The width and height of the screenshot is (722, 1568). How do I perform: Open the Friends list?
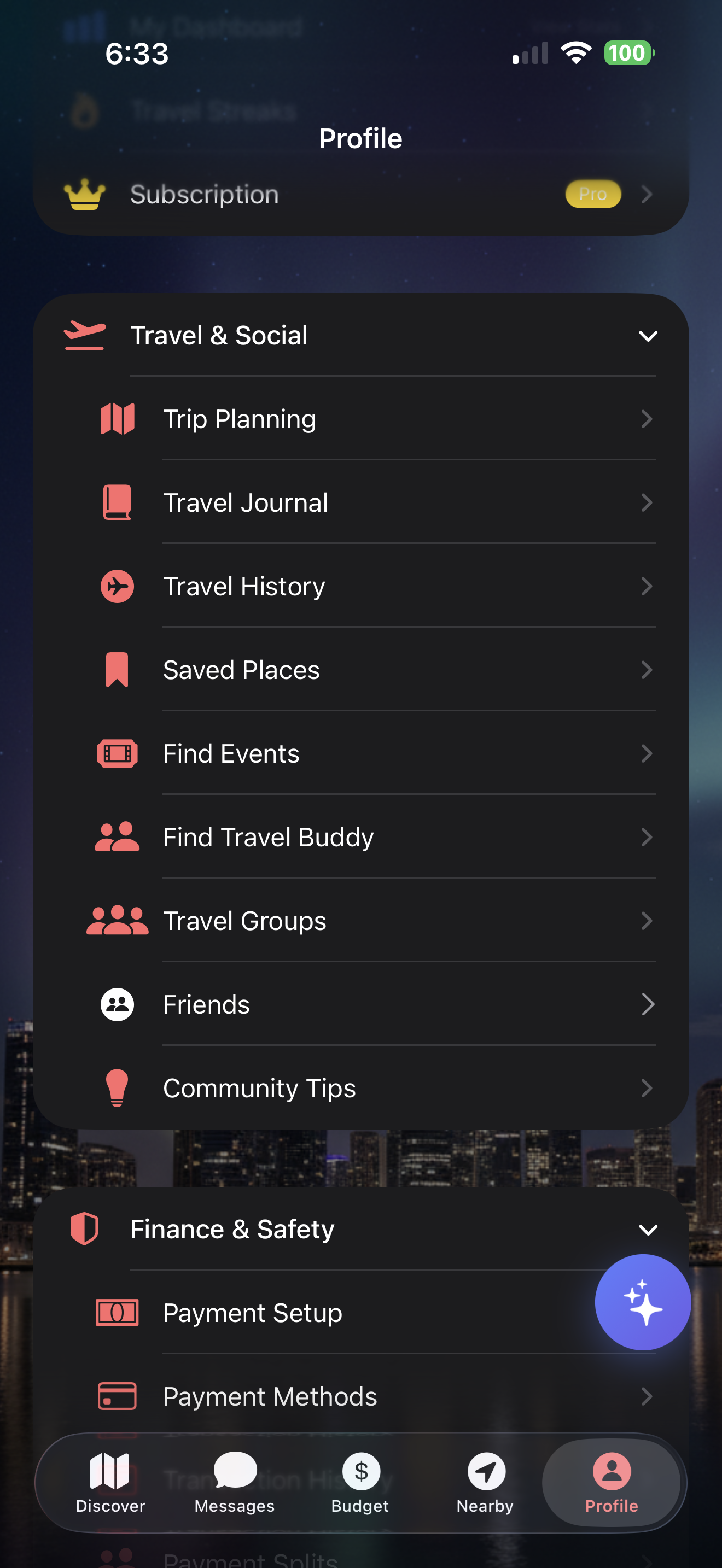click(360, 1004)
